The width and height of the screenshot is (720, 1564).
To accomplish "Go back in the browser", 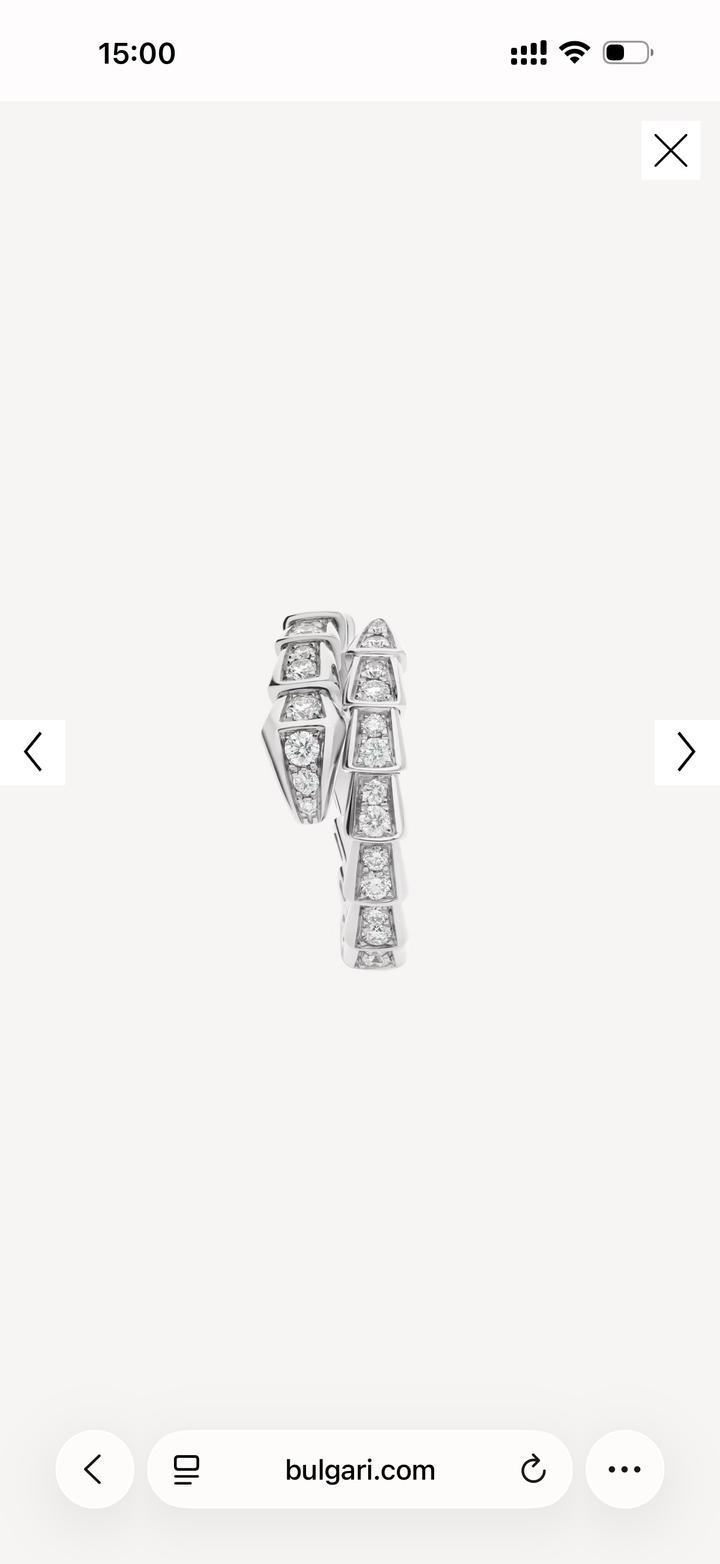I will (x=94, y=1469).
